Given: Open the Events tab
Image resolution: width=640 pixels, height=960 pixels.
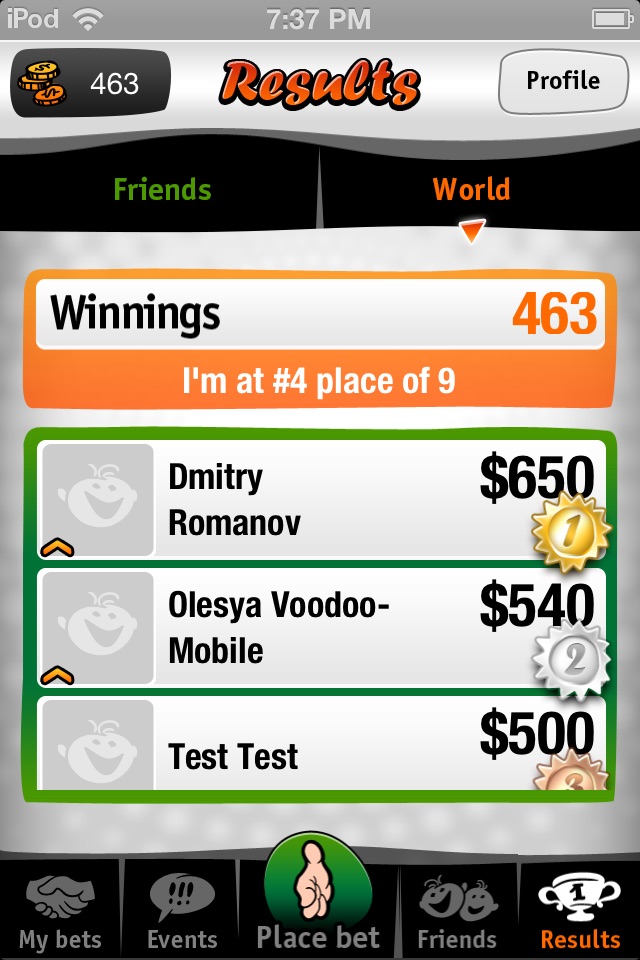Looking at the screenshot, I should click(181, 909).
